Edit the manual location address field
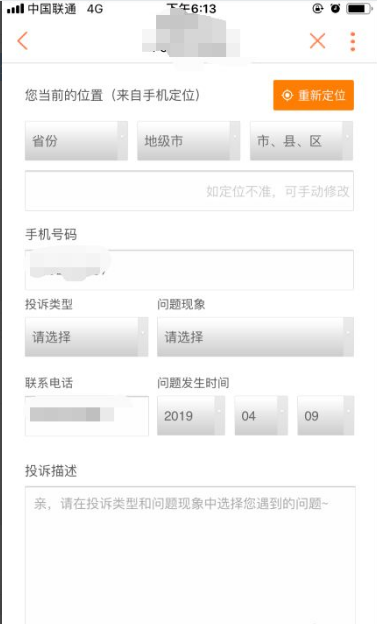 (x=189, y=191)
